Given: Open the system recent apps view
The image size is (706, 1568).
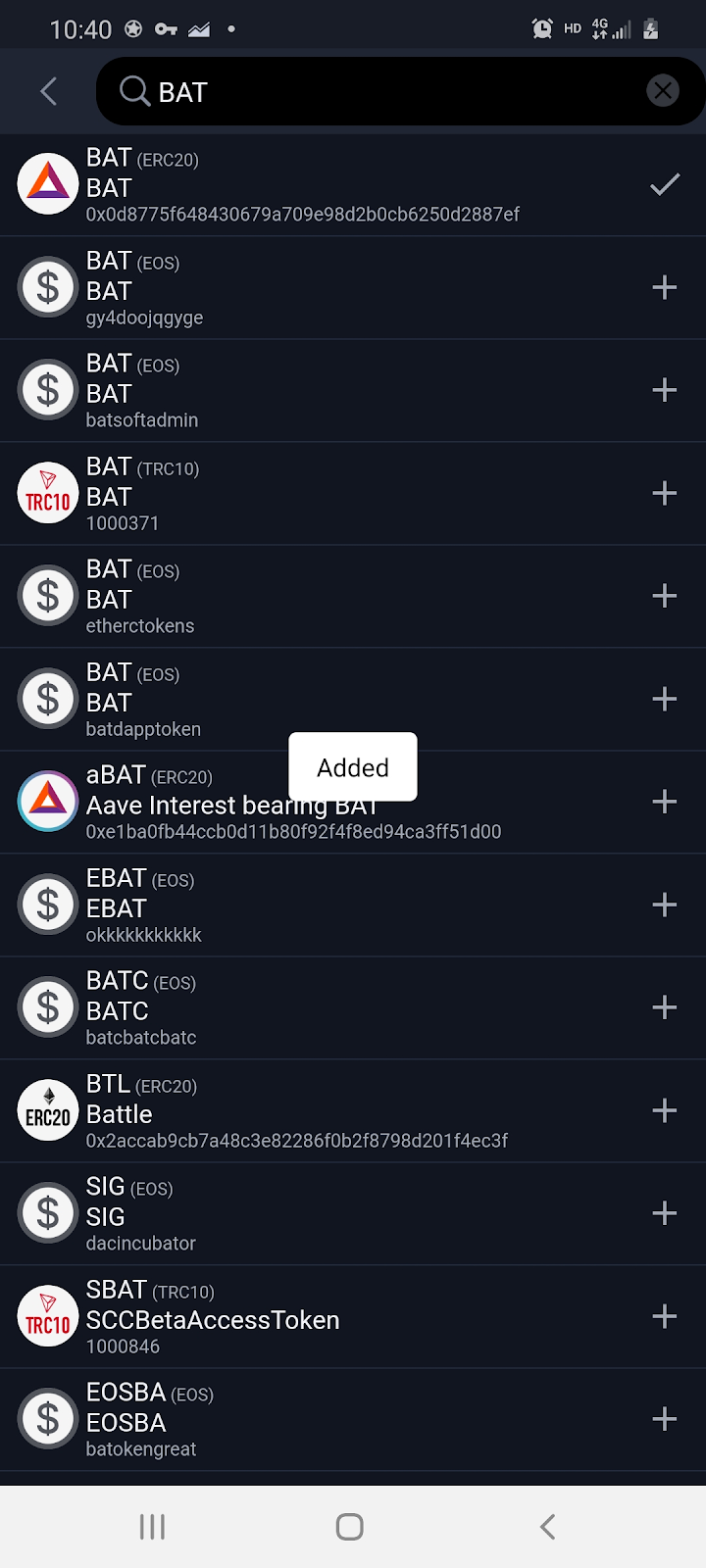Looking at the screenshot, I should (x=152, y=1526).
